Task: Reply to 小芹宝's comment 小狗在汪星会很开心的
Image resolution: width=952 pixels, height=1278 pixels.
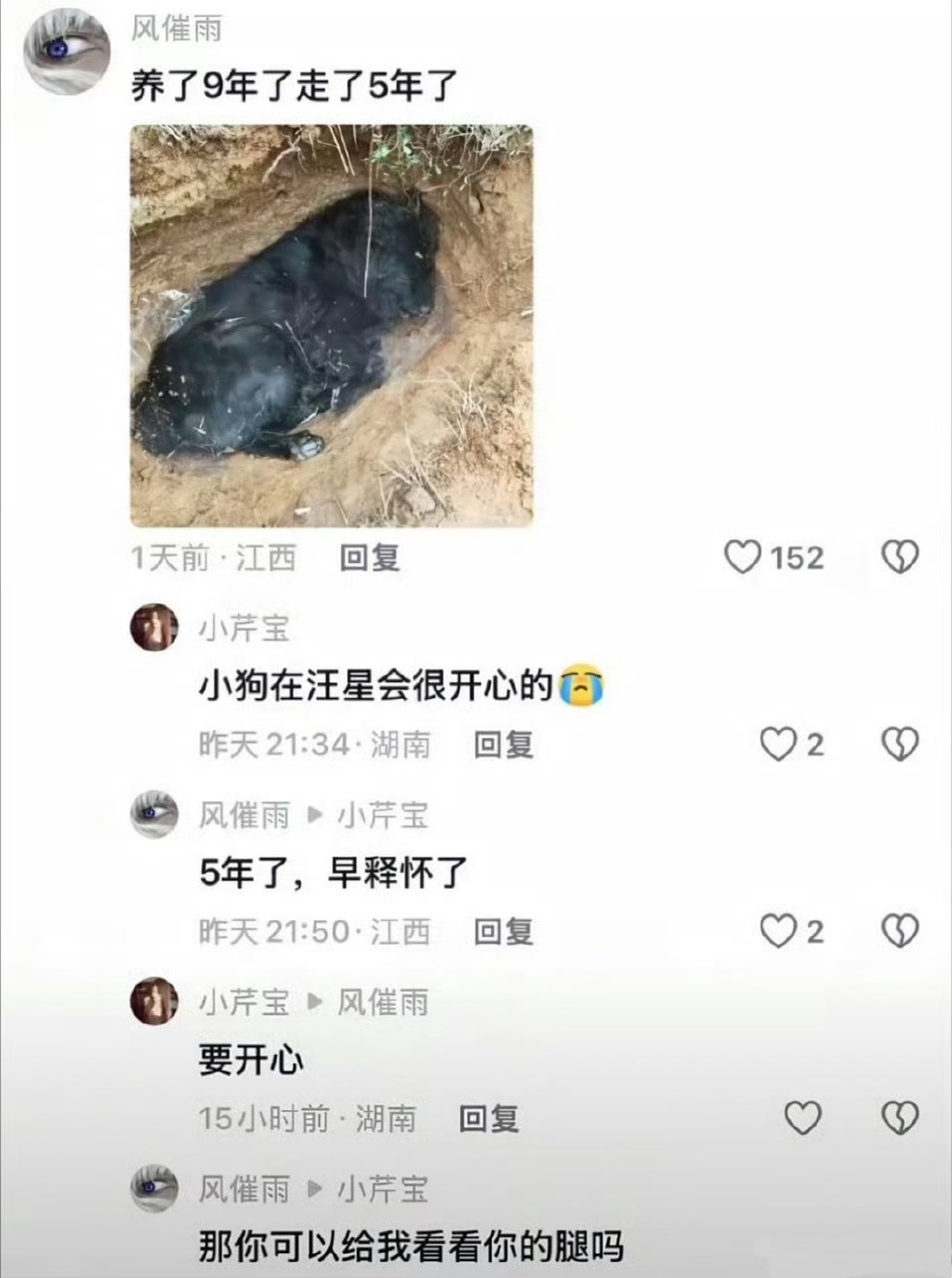Action: click(x=503, y=744)
